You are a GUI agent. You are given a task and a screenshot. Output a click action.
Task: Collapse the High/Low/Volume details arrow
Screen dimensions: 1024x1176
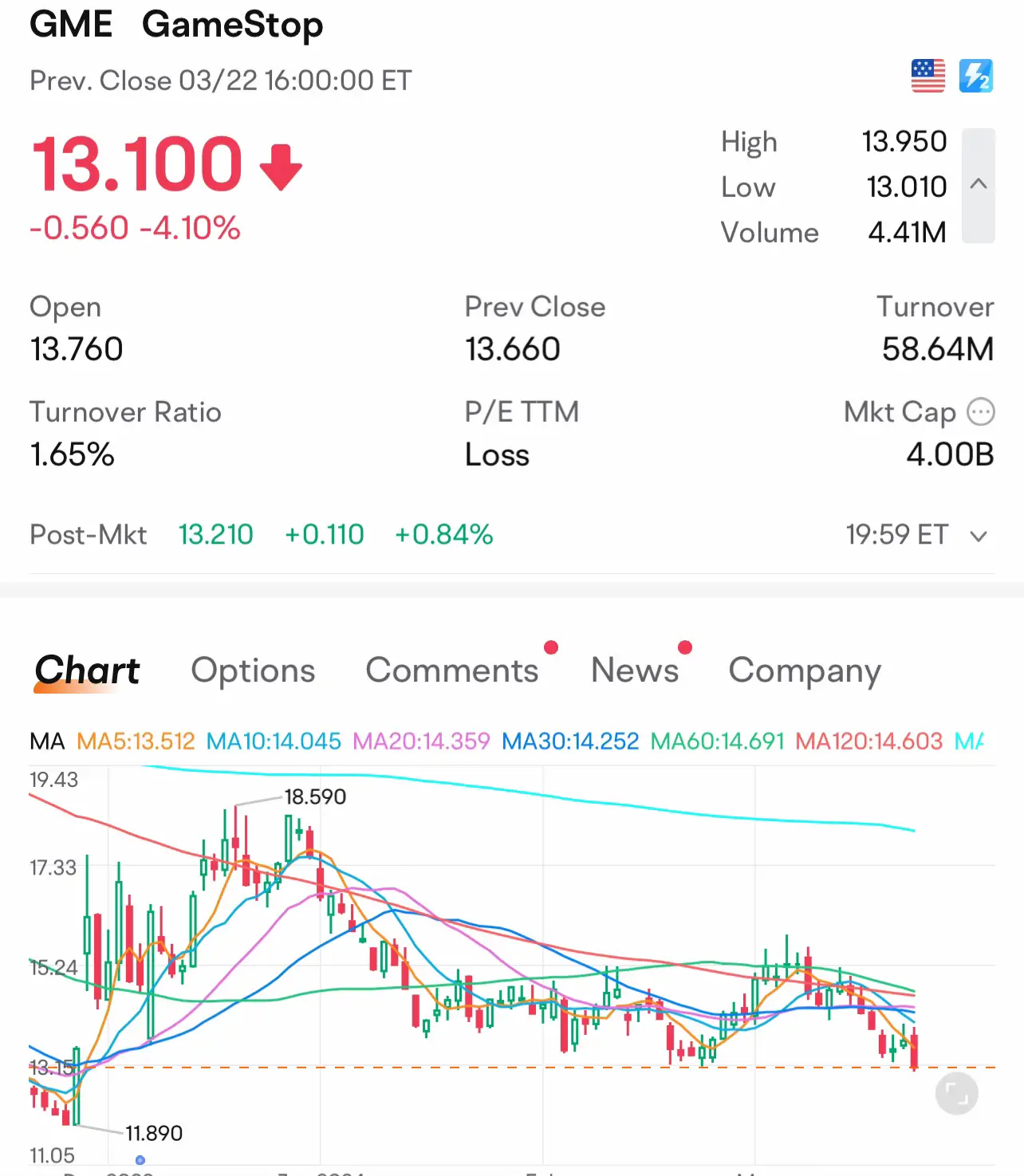979,185
